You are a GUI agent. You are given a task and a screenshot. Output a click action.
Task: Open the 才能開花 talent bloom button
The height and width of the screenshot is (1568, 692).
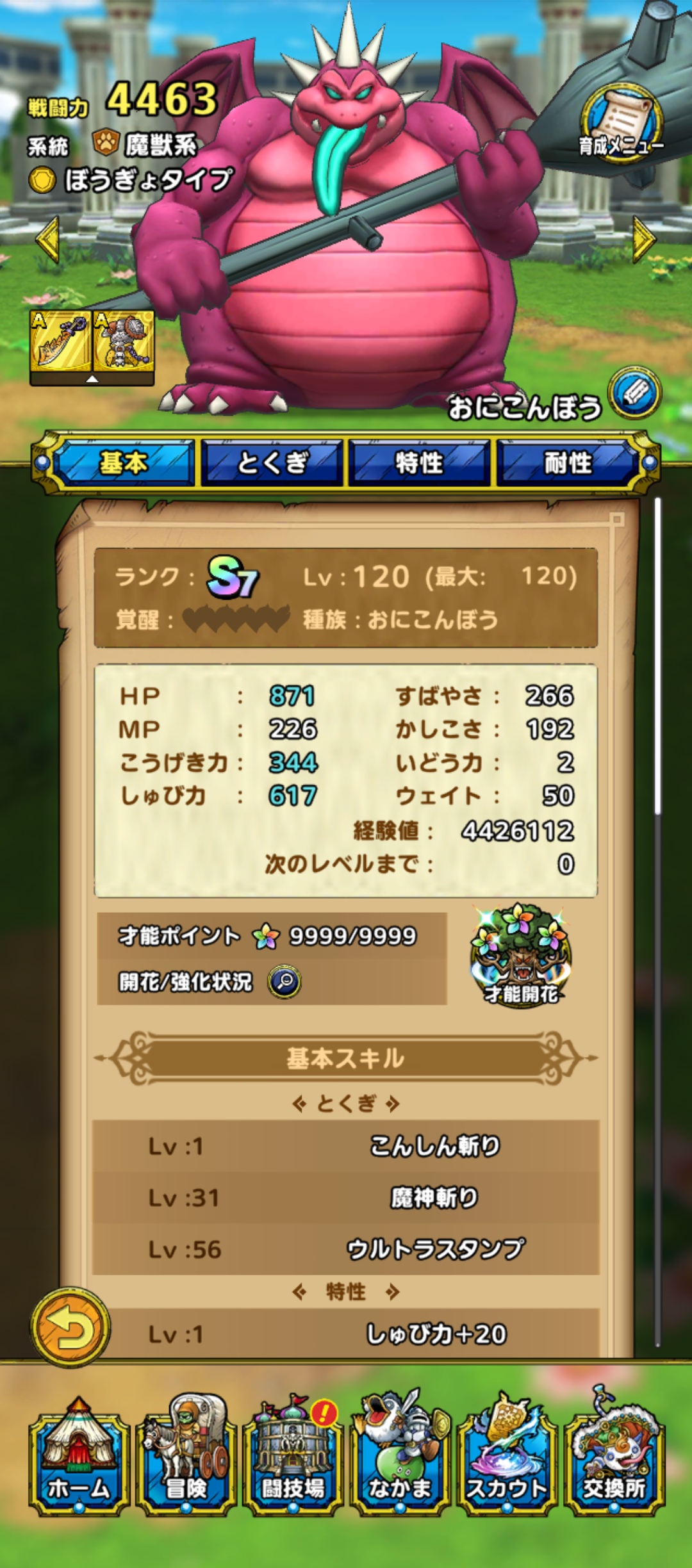coord(520,956)
